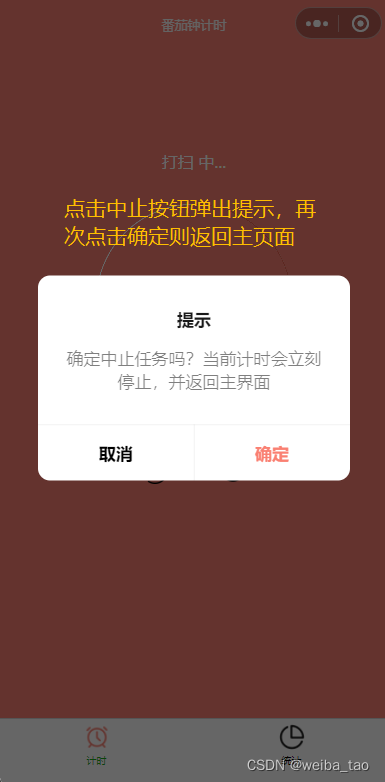The height and width of the screenshot is (782, 385).
Task: Confirm stopping the task with 确定
Action: tap(272, 453)
